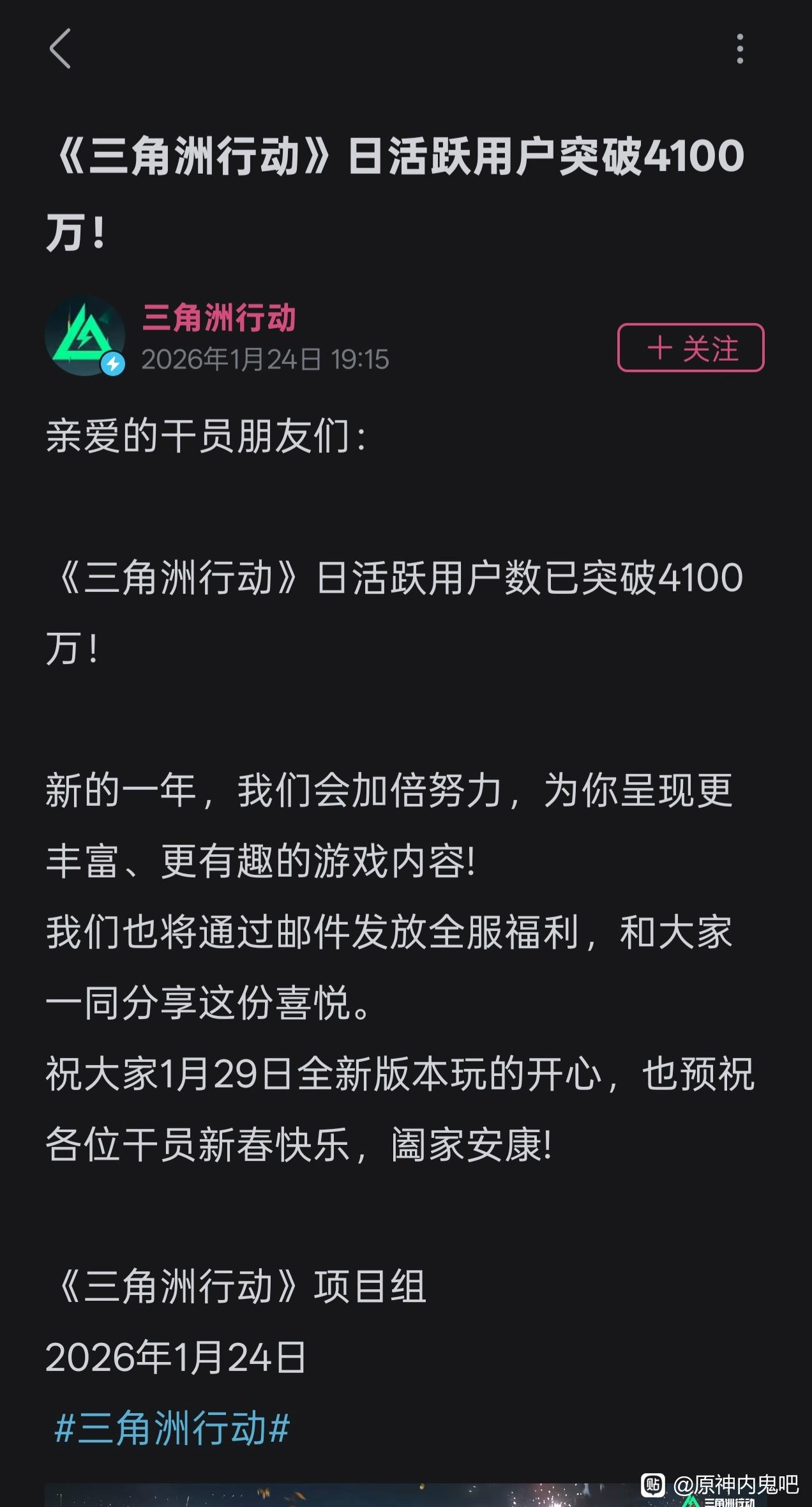Open the 三角洲行动 author name link

click(x=219, y=317)
